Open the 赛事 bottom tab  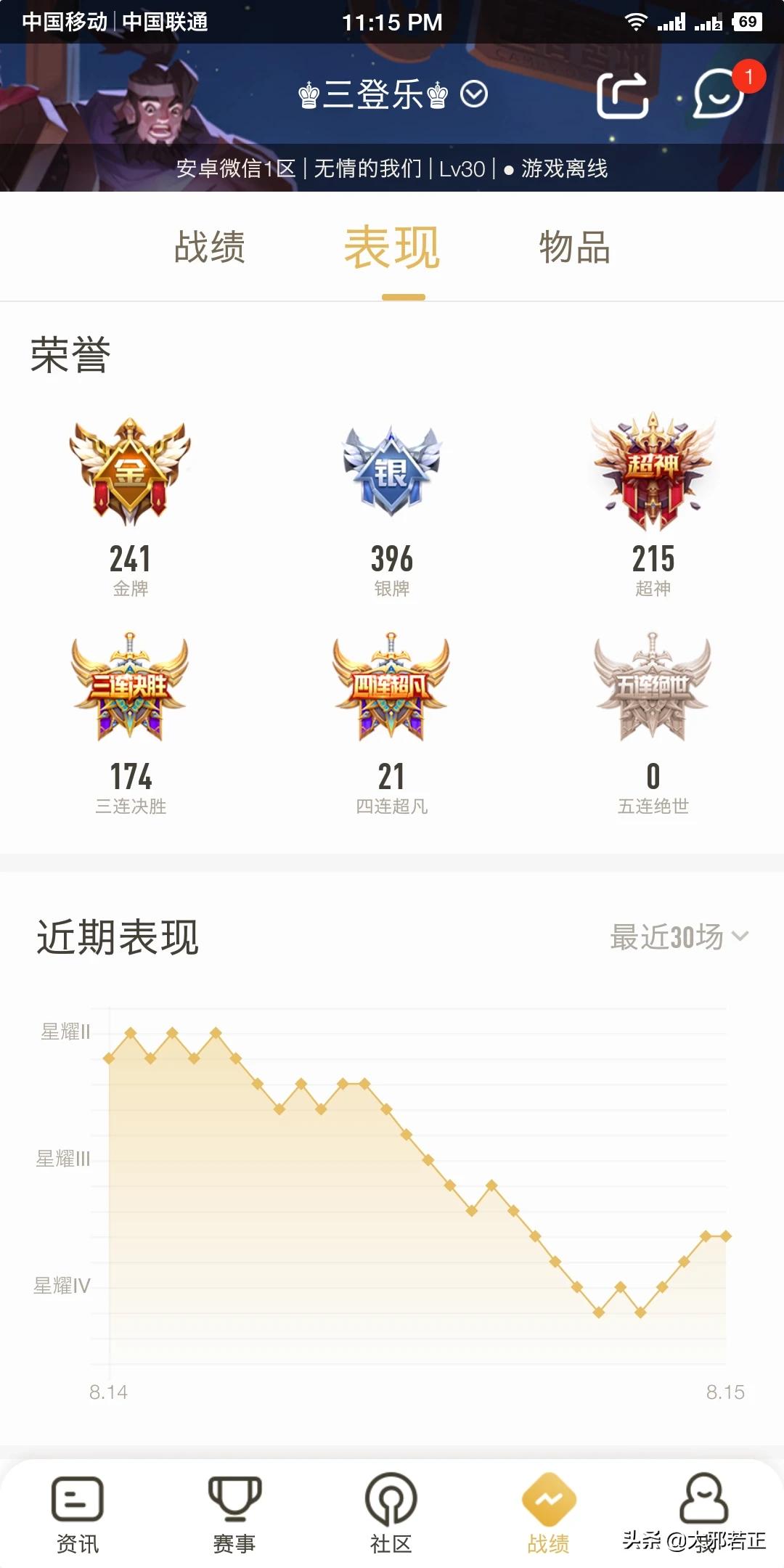[234, 1513]
